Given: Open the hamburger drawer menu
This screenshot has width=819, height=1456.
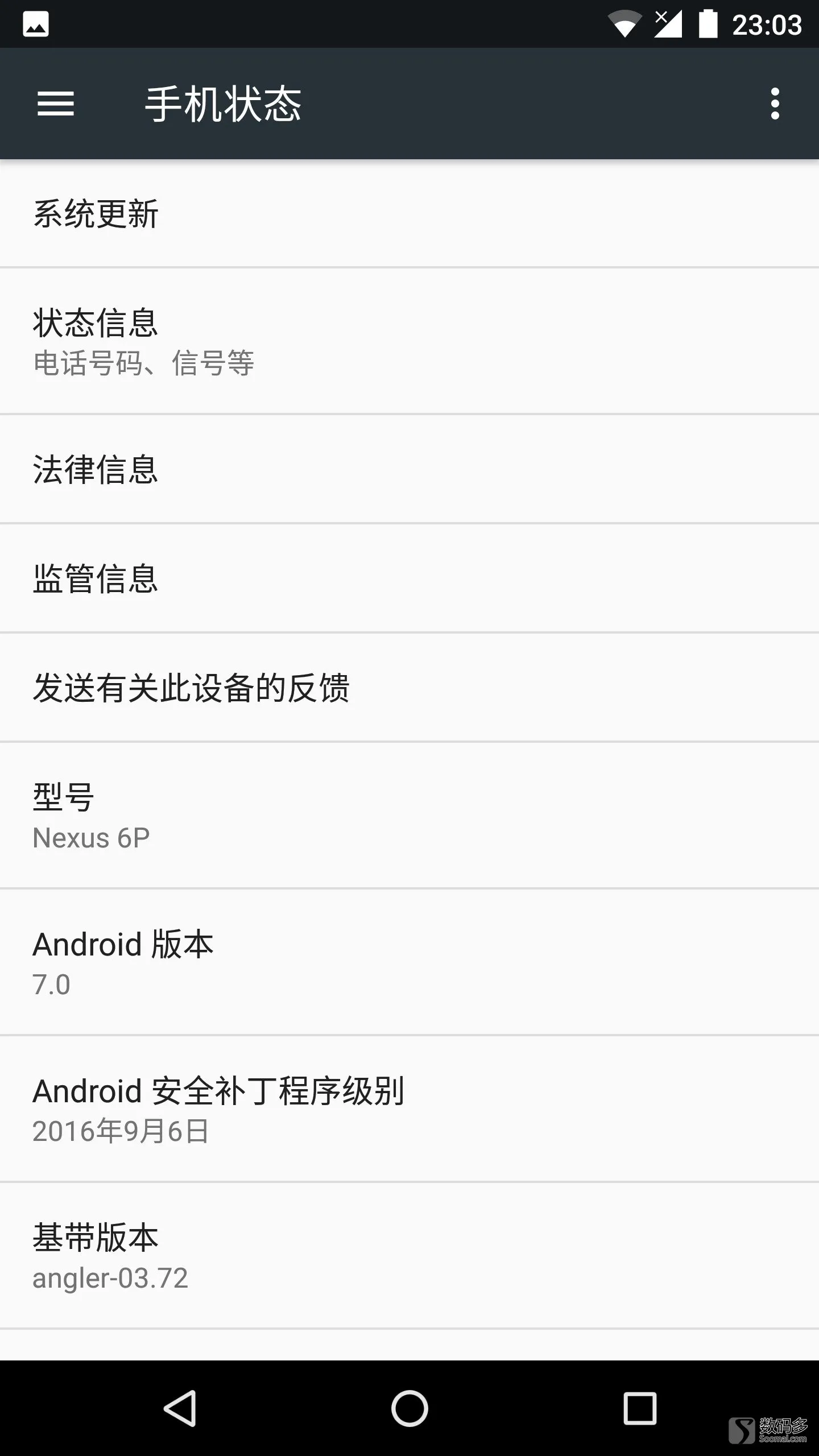Looking at the screenshot, I should (56, 104).
